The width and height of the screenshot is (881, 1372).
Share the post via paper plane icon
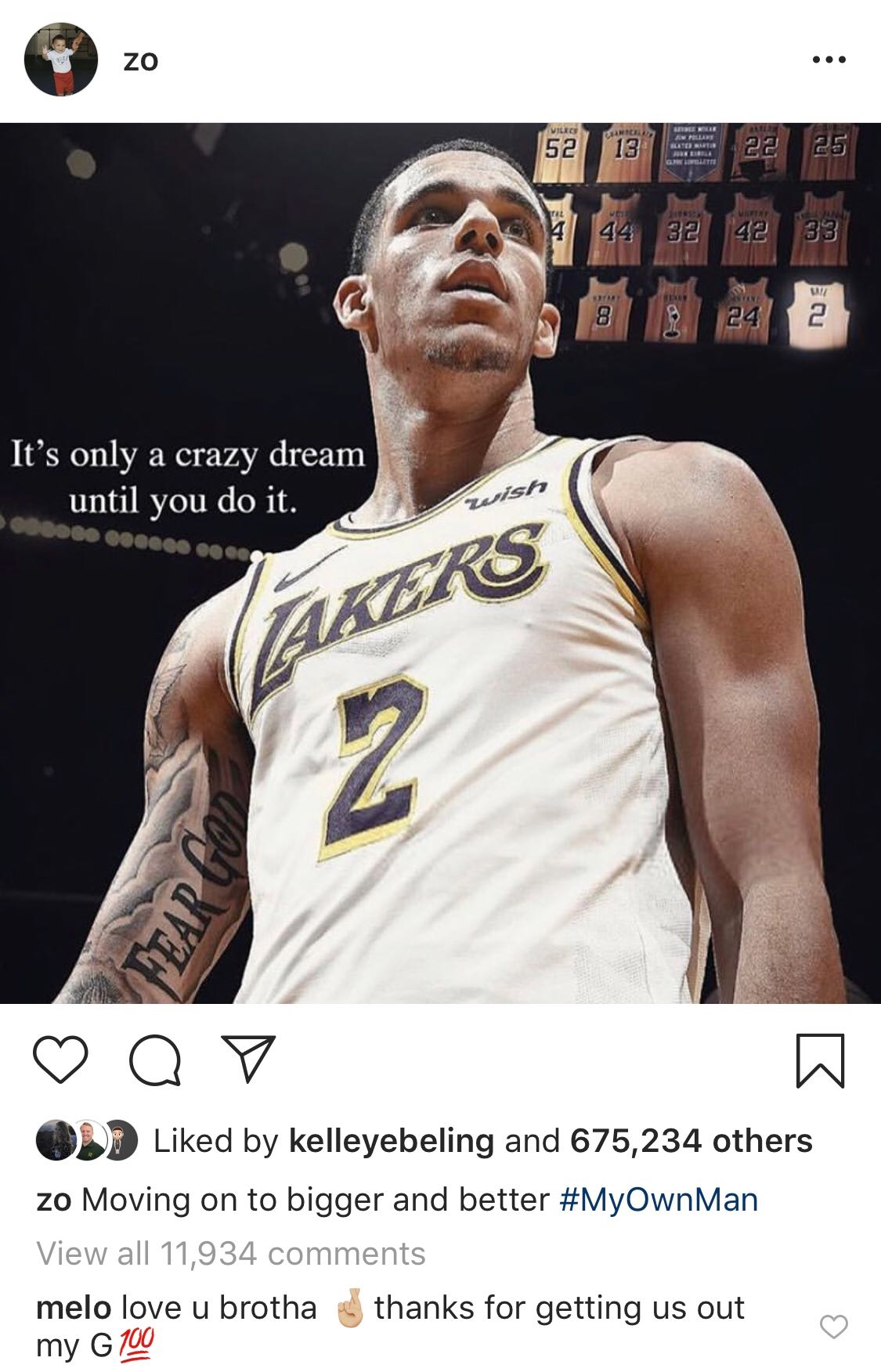[x=248, y=1059]
